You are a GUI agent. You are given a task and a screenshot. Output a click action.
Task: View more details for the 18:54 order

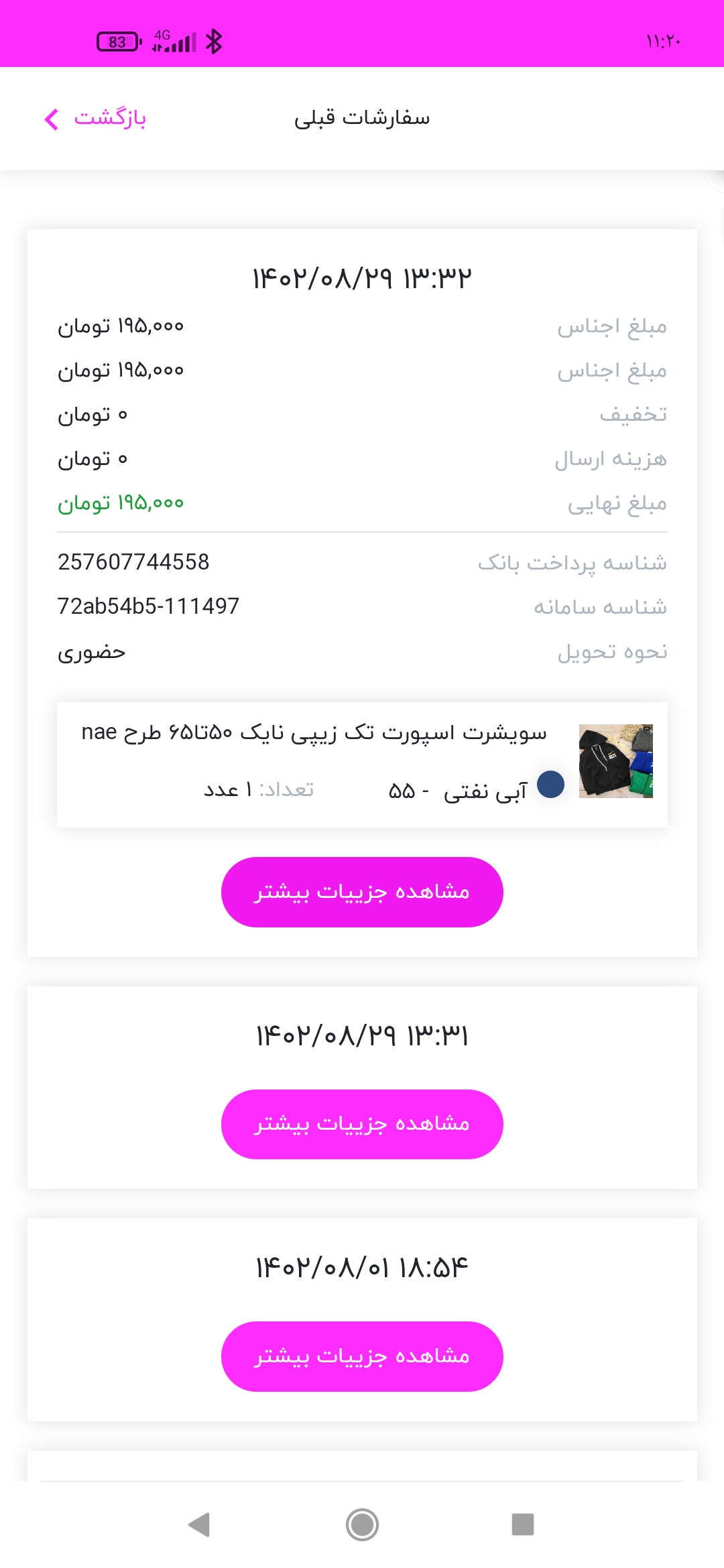pyautogui.click(x=362, y=1356)
